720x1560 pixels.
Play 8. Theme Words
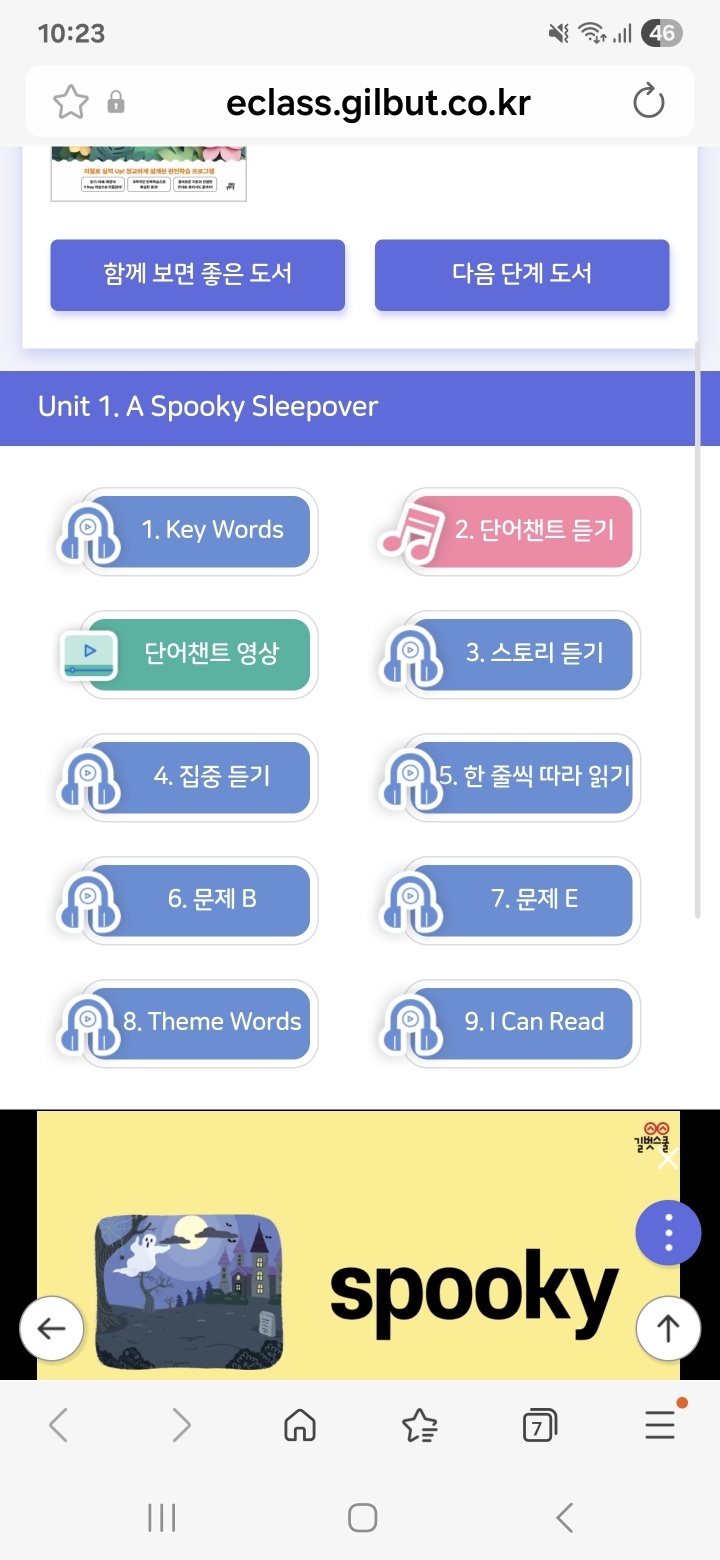197,1023
